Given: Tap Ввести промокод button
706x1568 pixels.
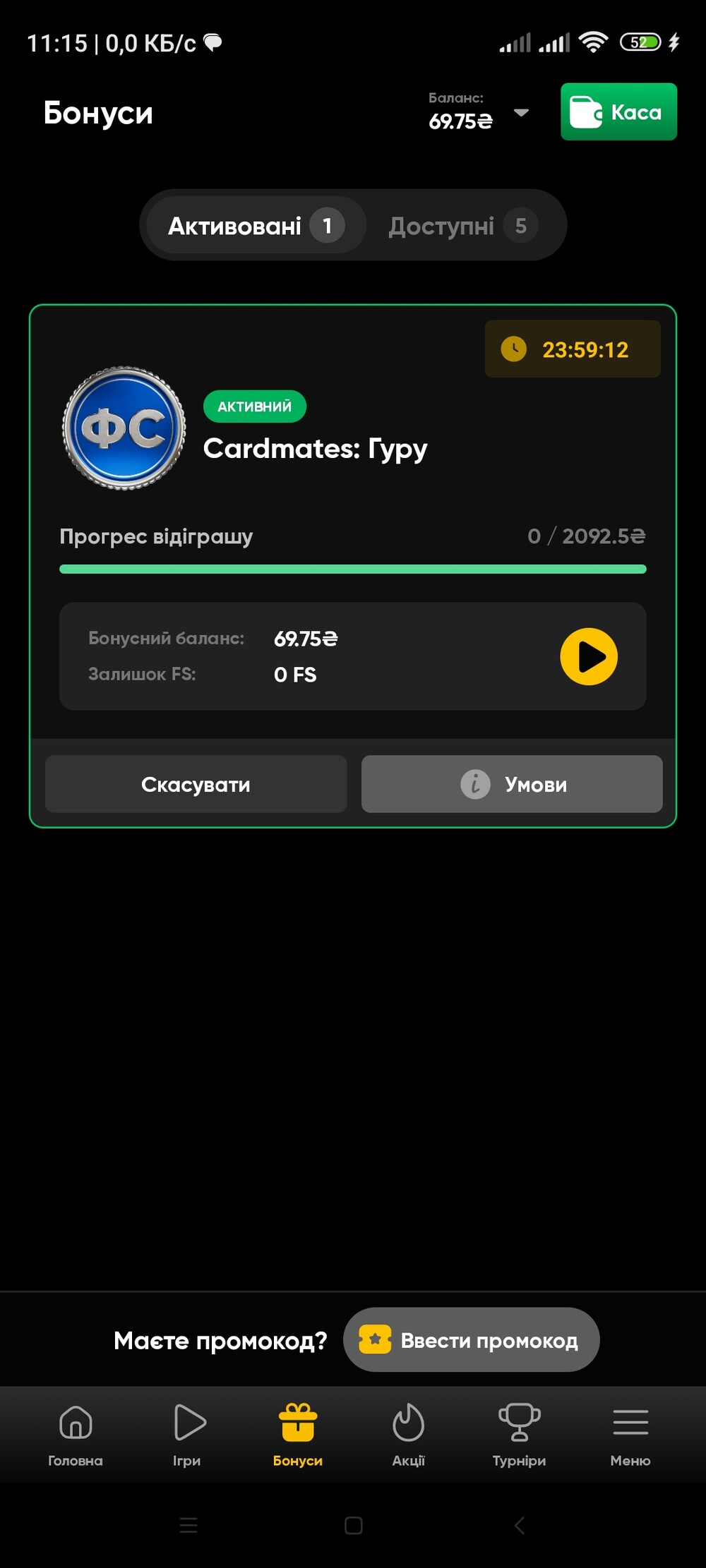Looking at the screenshot, I should coord(471,1339).
